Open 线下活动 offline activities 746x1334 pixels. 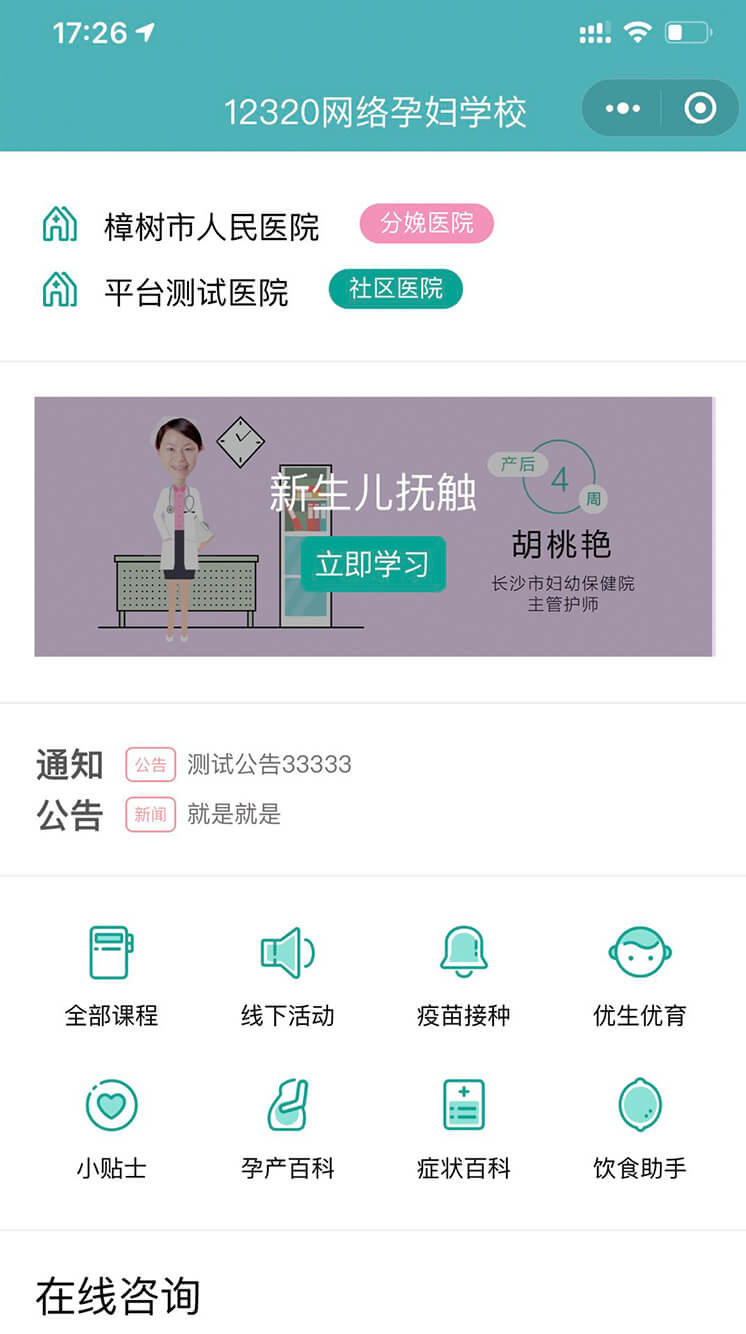[x=287, y=976]
